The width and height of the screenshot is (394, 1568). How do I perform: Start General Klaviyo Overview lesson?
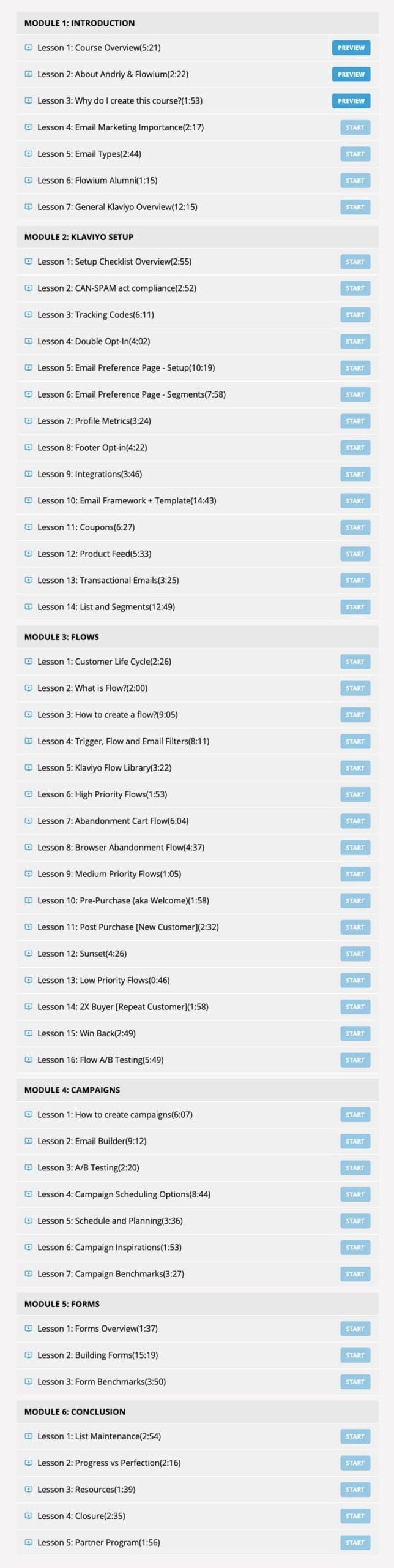click(355, 207)
